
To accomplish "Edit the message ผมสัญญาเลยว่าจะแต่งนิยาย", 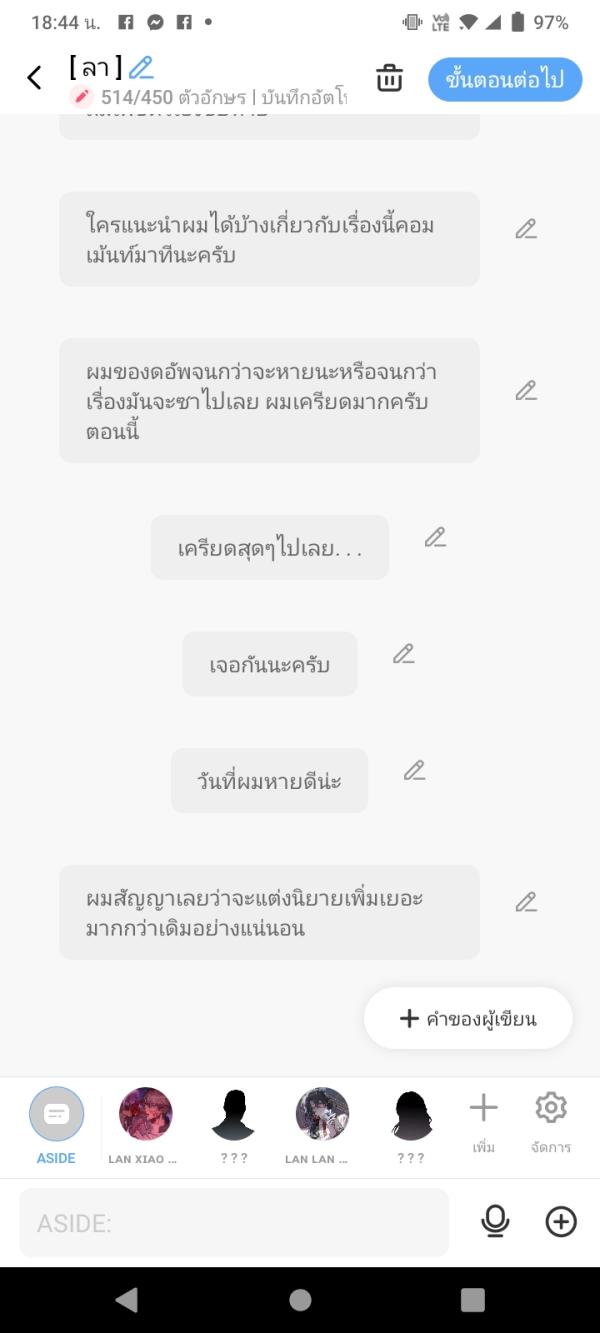I will [526, 902].
